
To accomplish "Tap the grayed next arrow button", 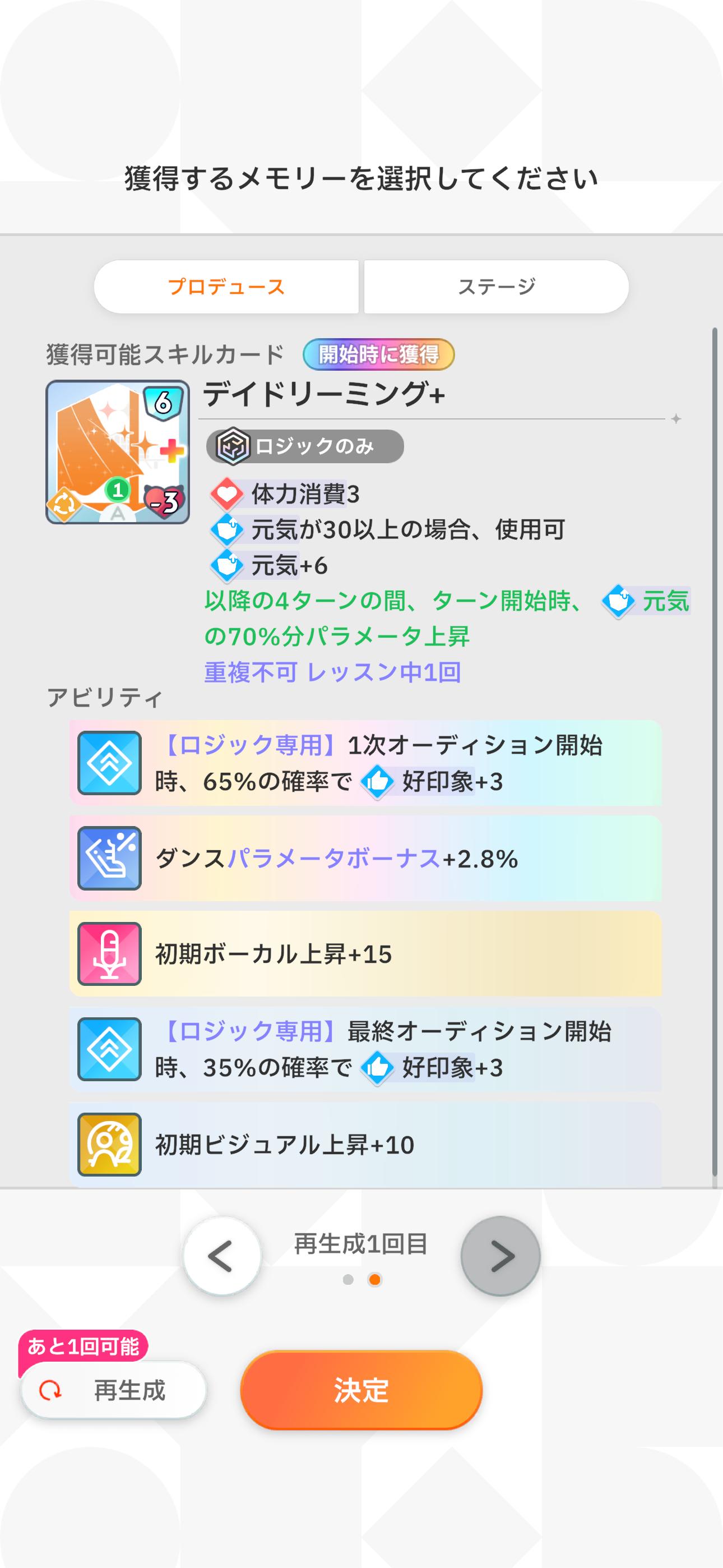I will [500, 1256].
